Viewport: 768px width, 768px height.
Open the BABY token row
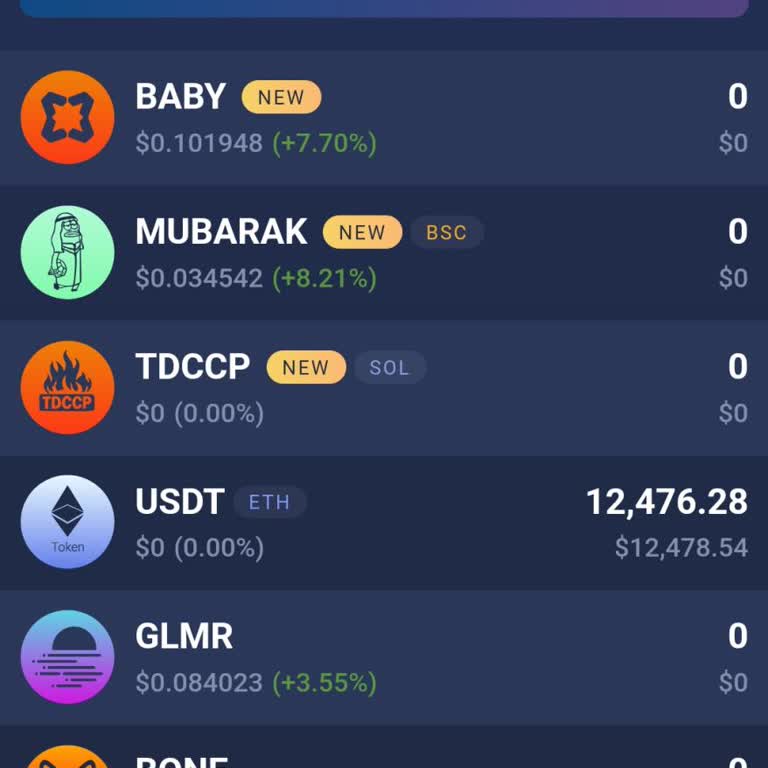point(384,118)
